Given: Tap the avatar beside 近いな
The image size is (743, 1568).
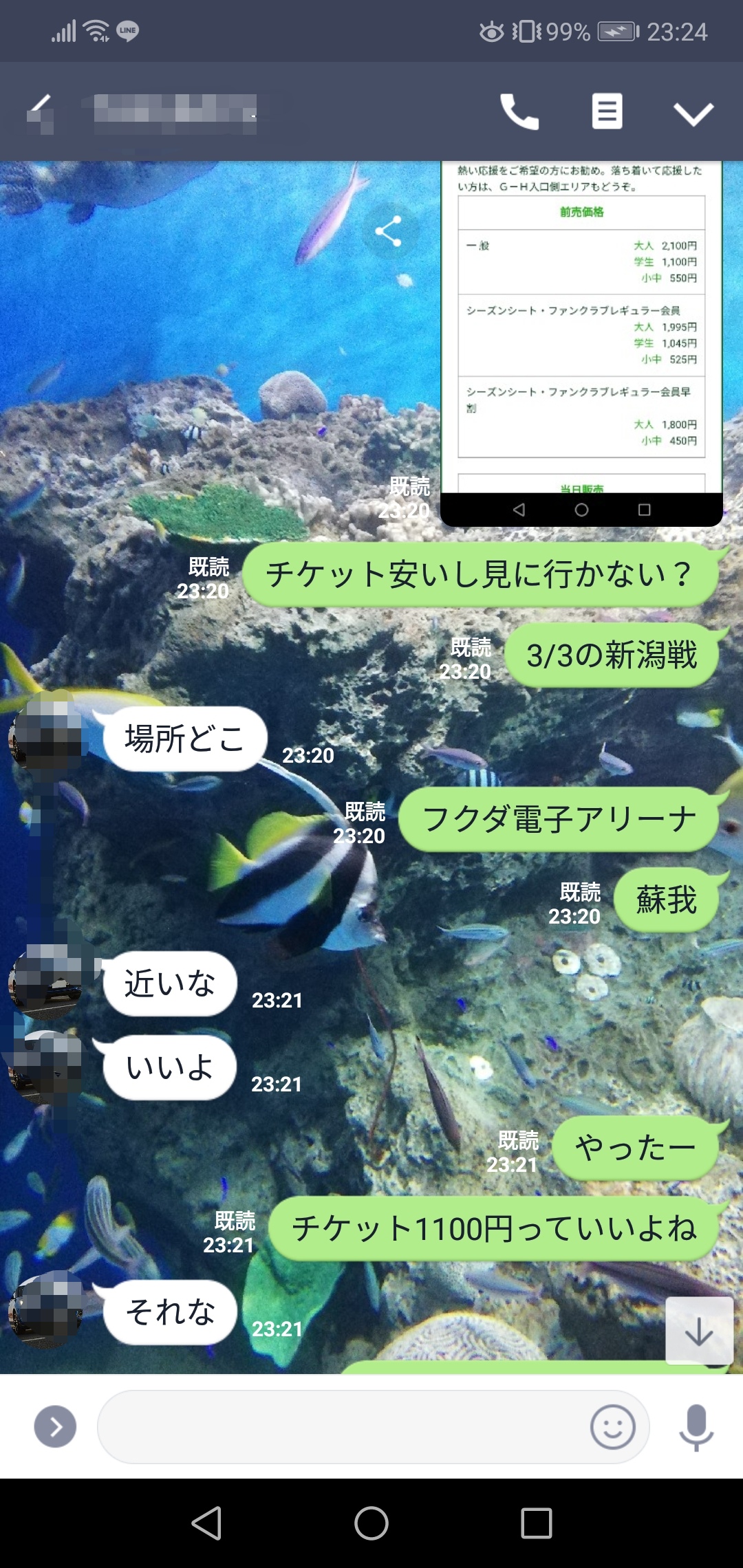Looking at the screenshot, I should pyautogui.click(x=45, y=979).
